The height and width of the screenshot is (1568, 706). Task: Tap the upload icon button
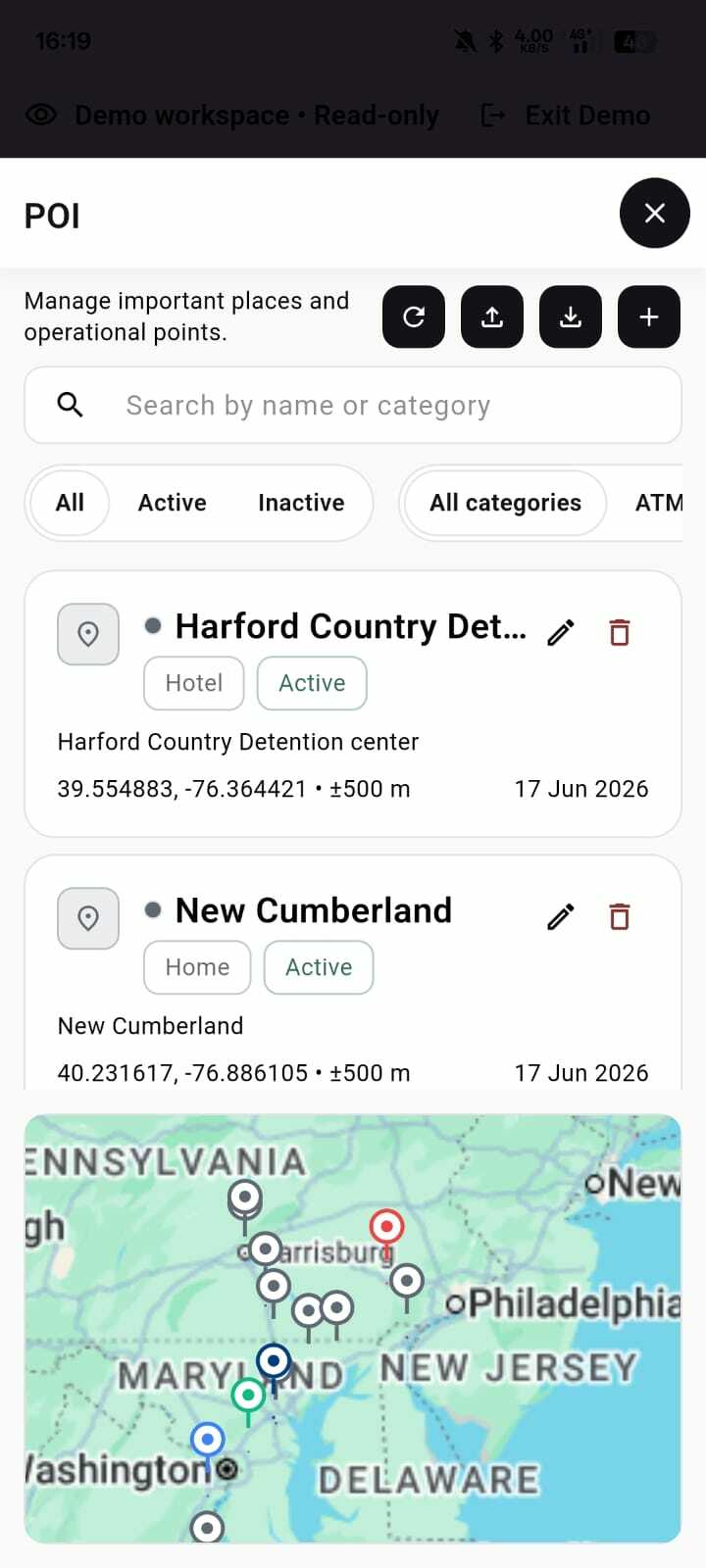coord(492,317)
